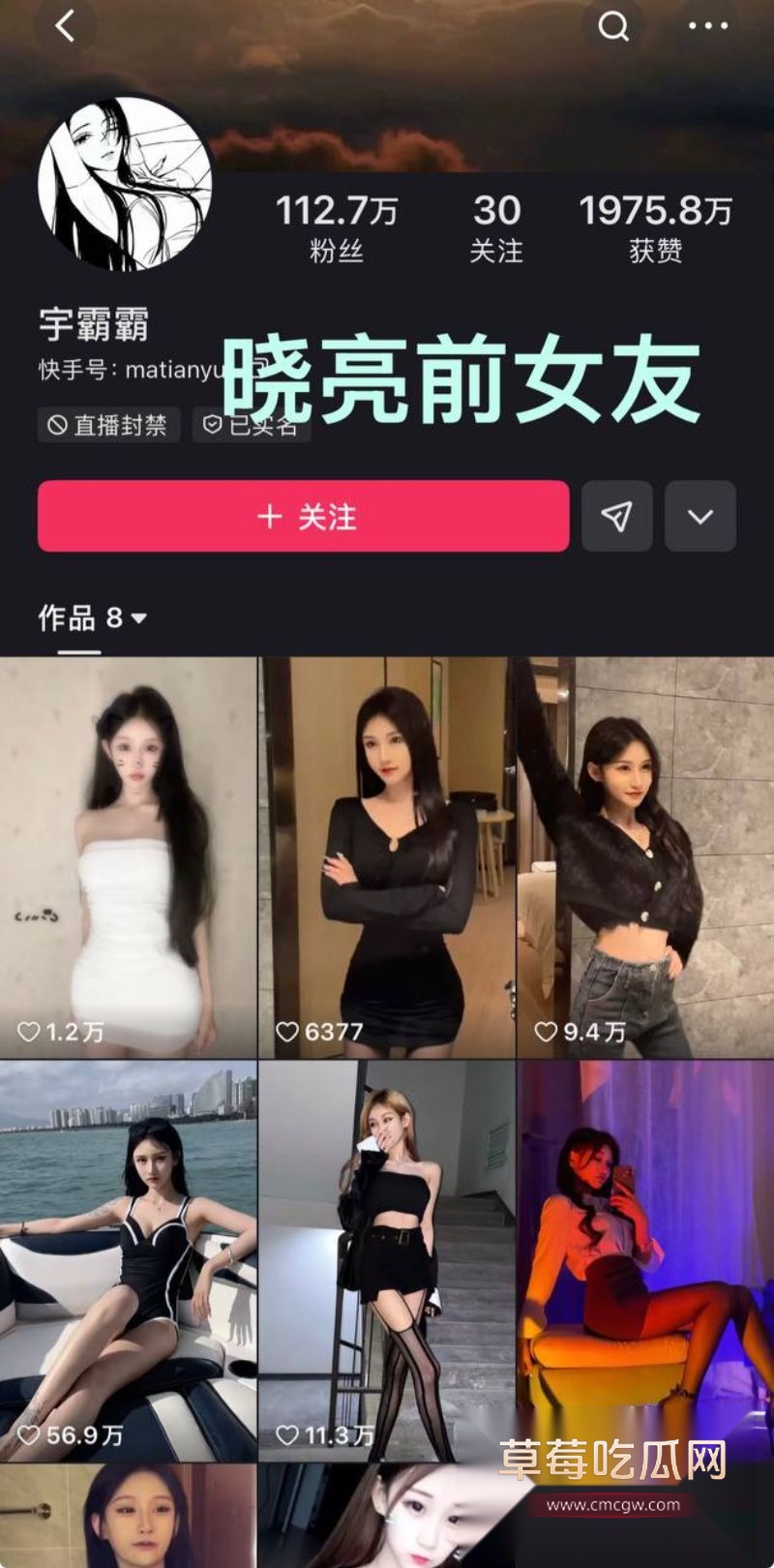Tap the heart icon showing 56.9万 likes
Viewport: 774px width, 1568px height.
[x=26, y=1437]
